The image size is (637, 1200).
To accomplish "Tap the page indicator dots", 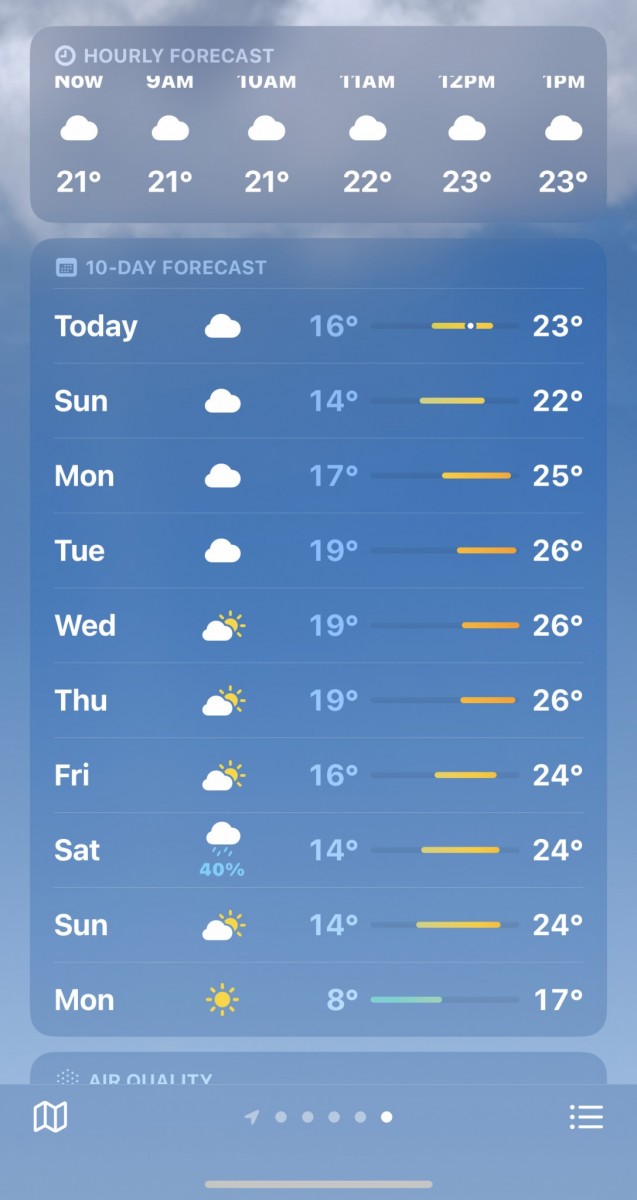I will point(319,1117).
